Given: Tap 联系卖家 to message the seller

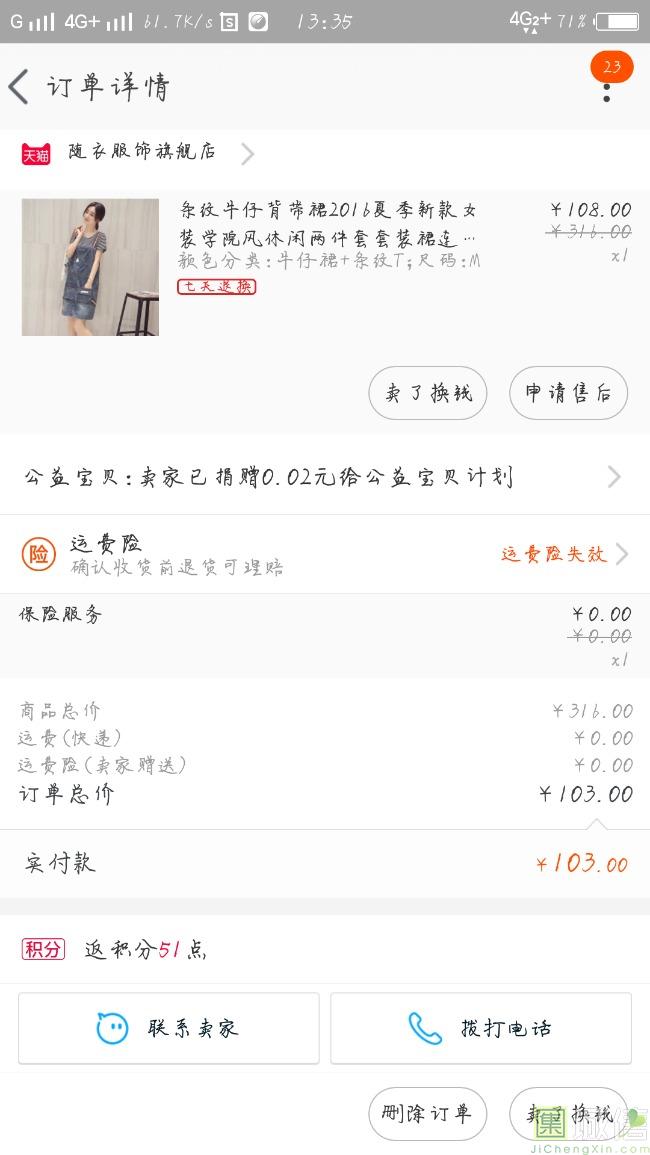Looking at the screenshot, I should pos(168,1028).
